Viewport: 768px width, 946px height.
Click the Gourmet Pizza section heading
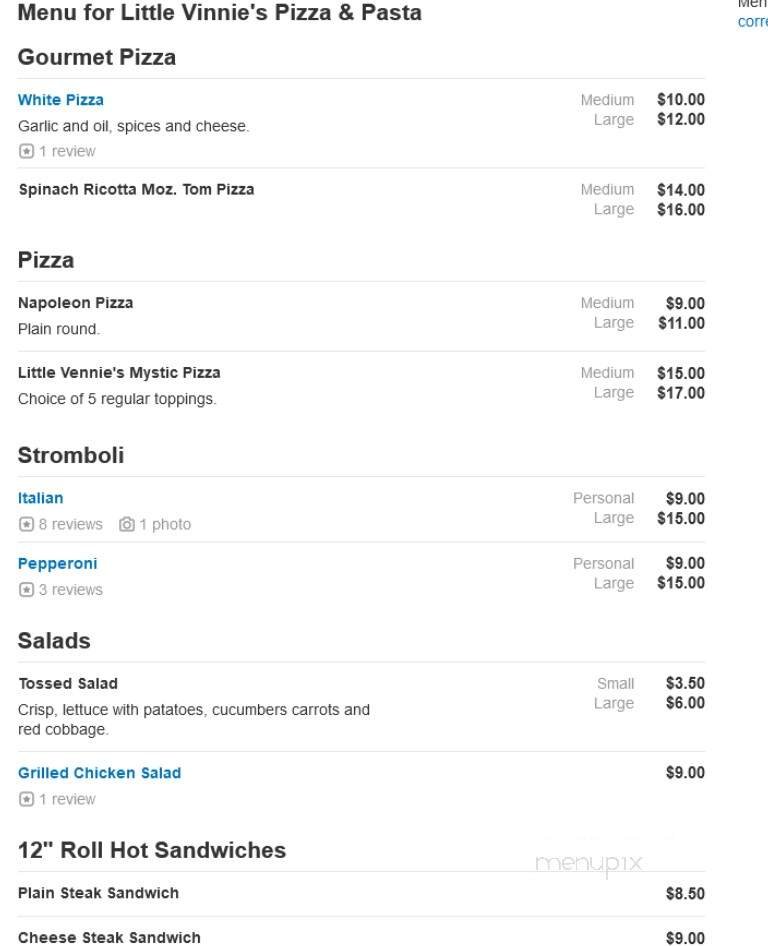96,57
